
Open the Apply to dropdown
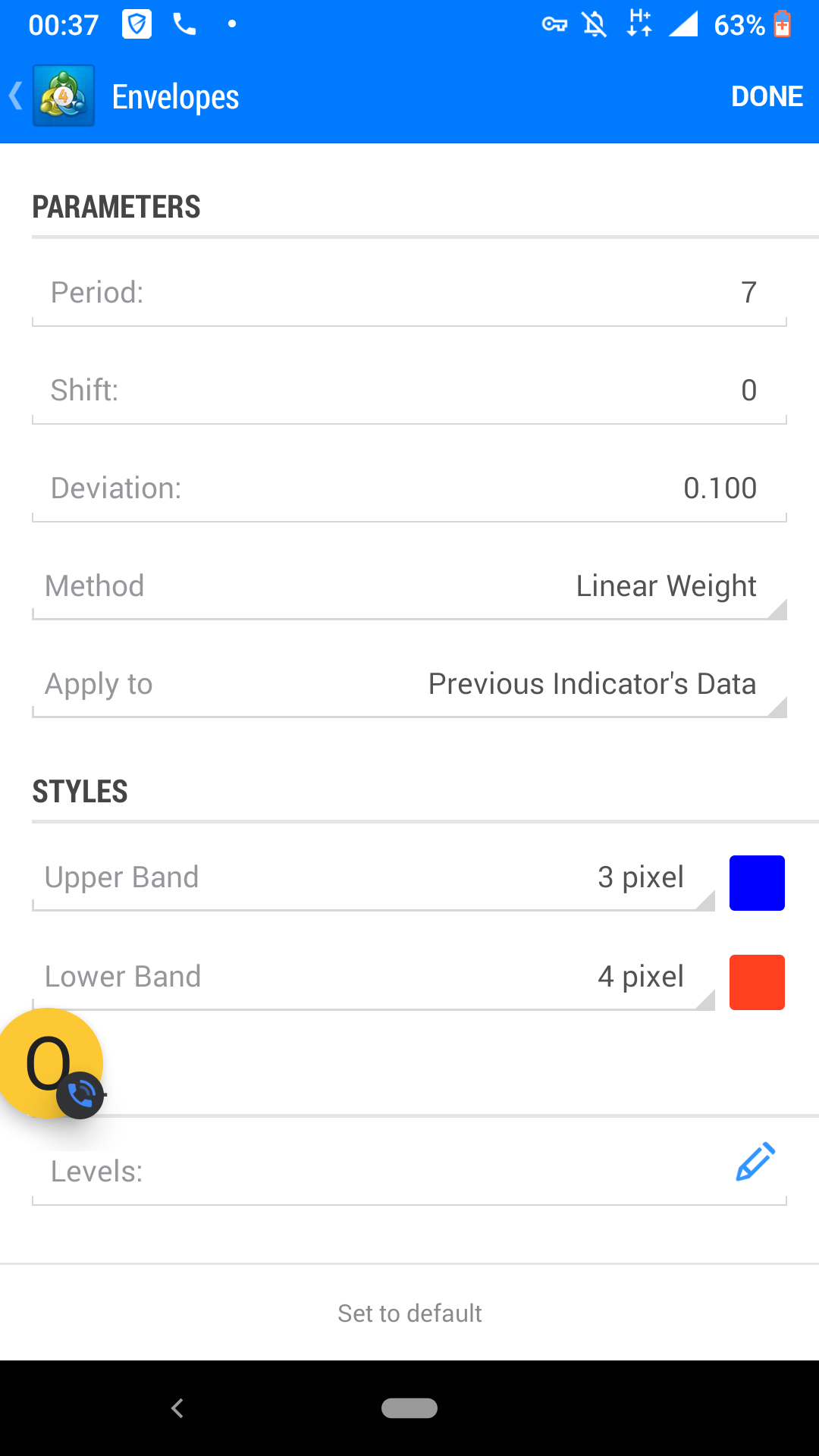[409, 685]
